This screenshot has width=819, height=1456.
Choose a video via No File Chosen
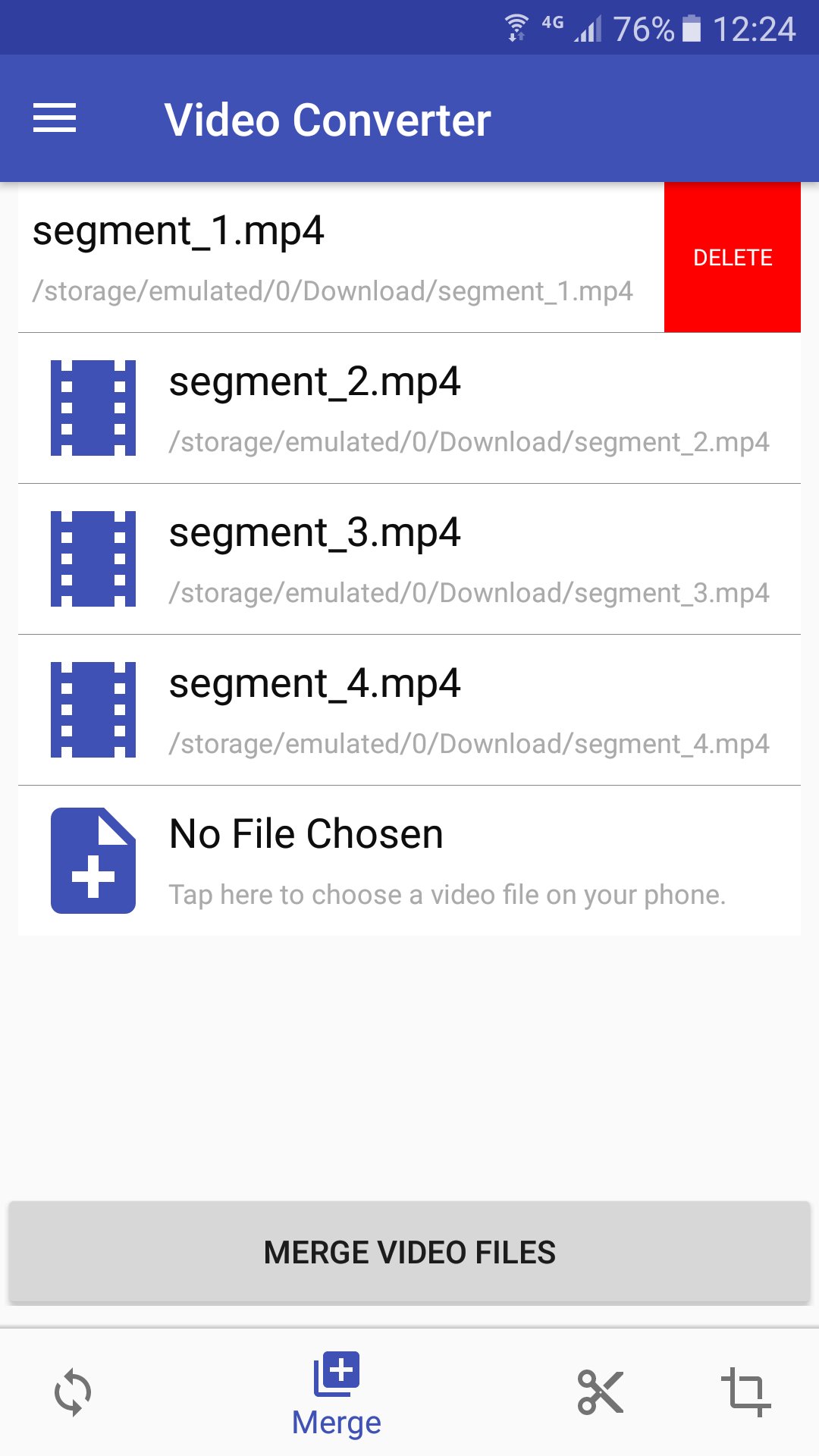pos(409,861)
